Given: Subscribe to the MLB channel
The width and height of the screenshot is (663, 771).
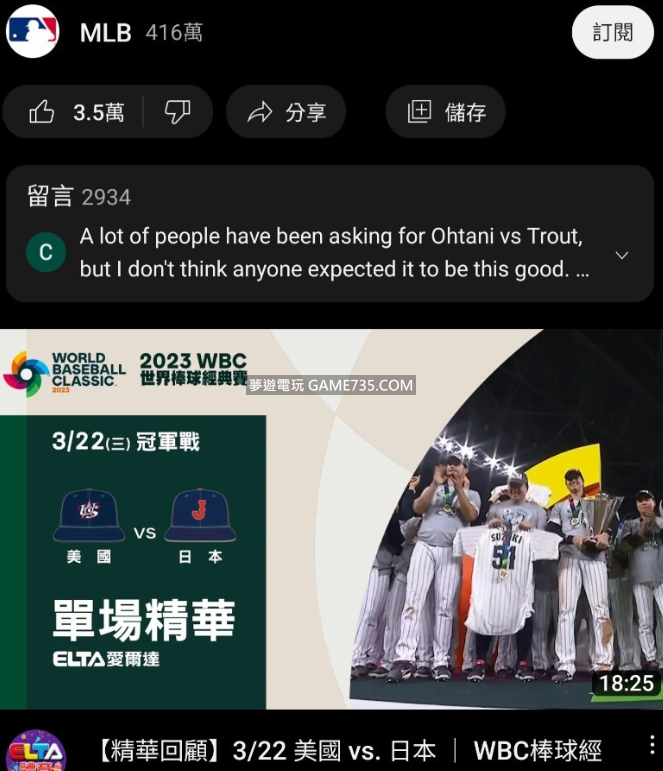Looking at the screenshot, I should [612, 32].
